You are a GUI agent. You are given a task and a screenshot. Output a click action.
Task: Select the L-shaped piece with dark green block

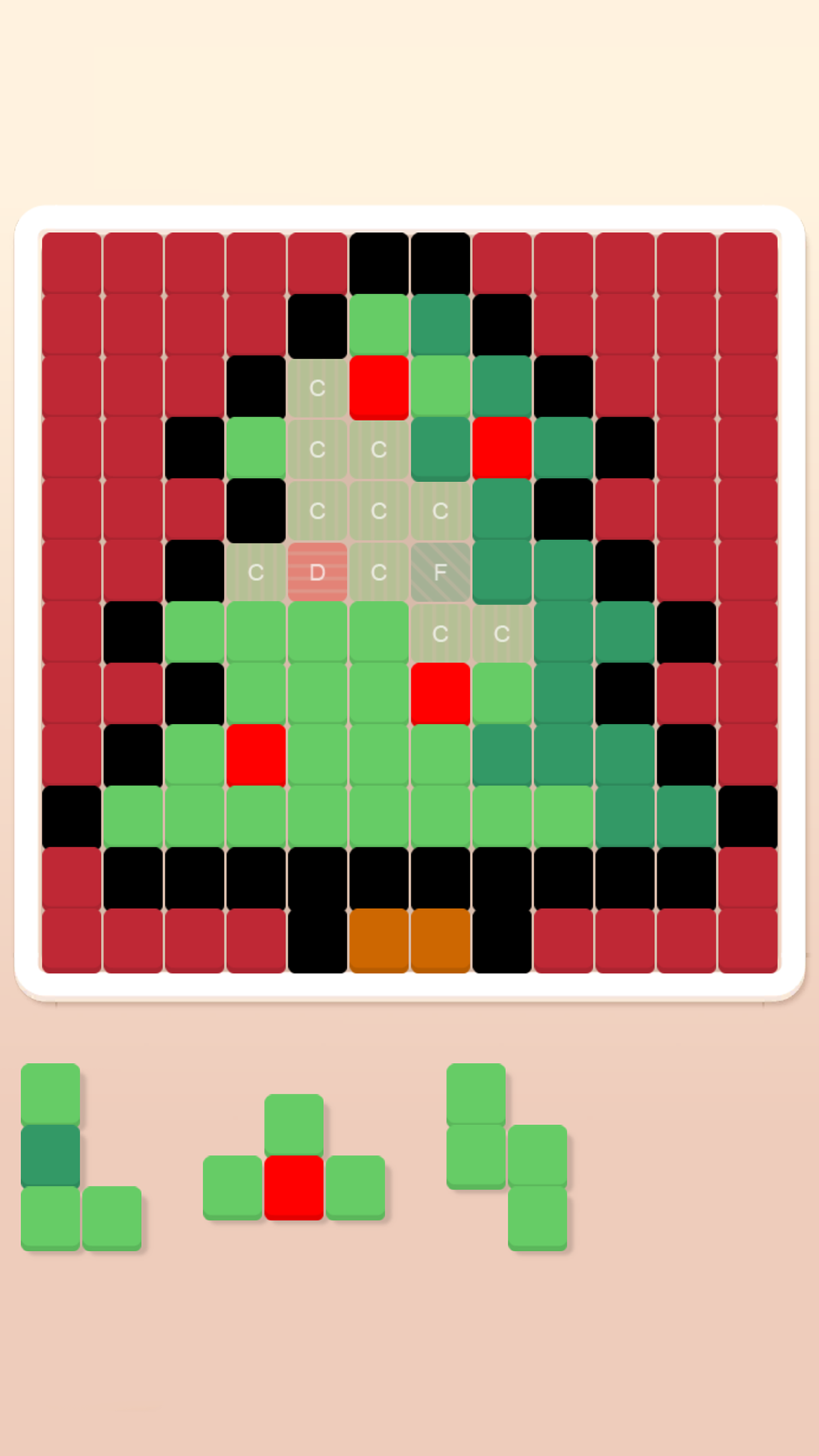coord(51,1157)
